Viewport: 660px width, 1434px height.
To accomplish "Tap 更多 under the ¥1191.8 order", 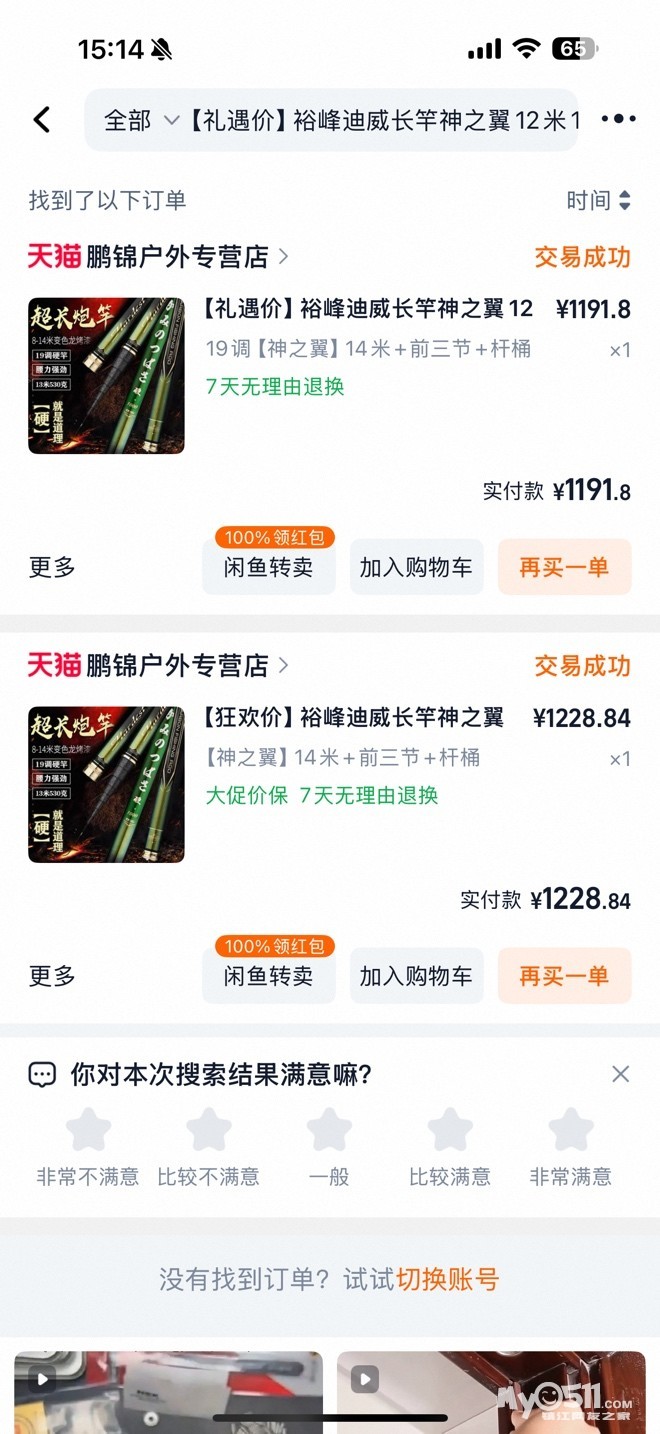I will [52, 567].
